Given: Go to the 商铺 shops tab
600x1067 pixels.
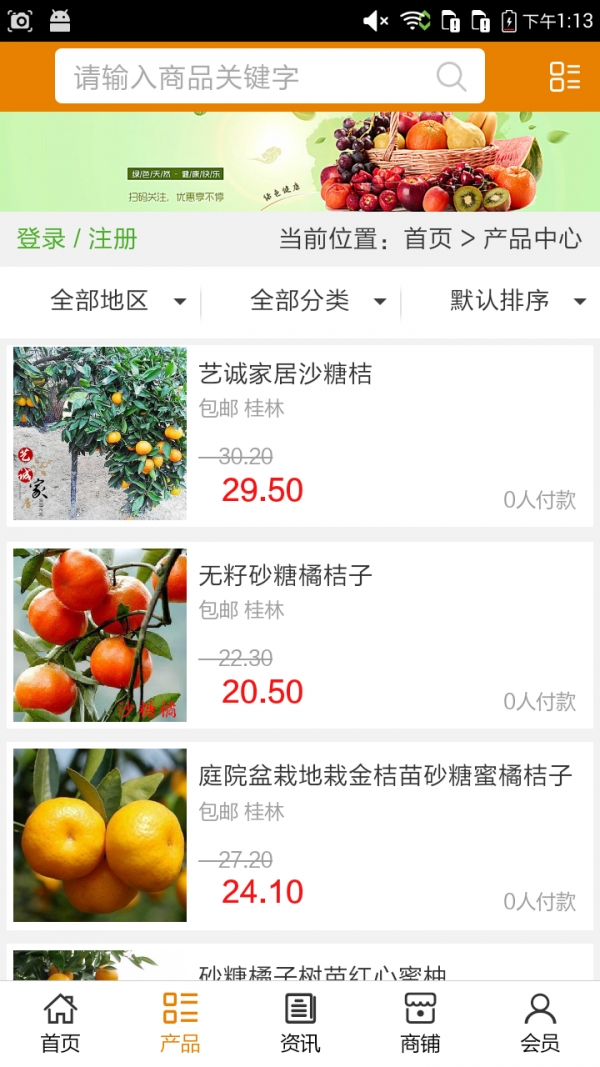Looking at the screenshot, I should 420,1023.
